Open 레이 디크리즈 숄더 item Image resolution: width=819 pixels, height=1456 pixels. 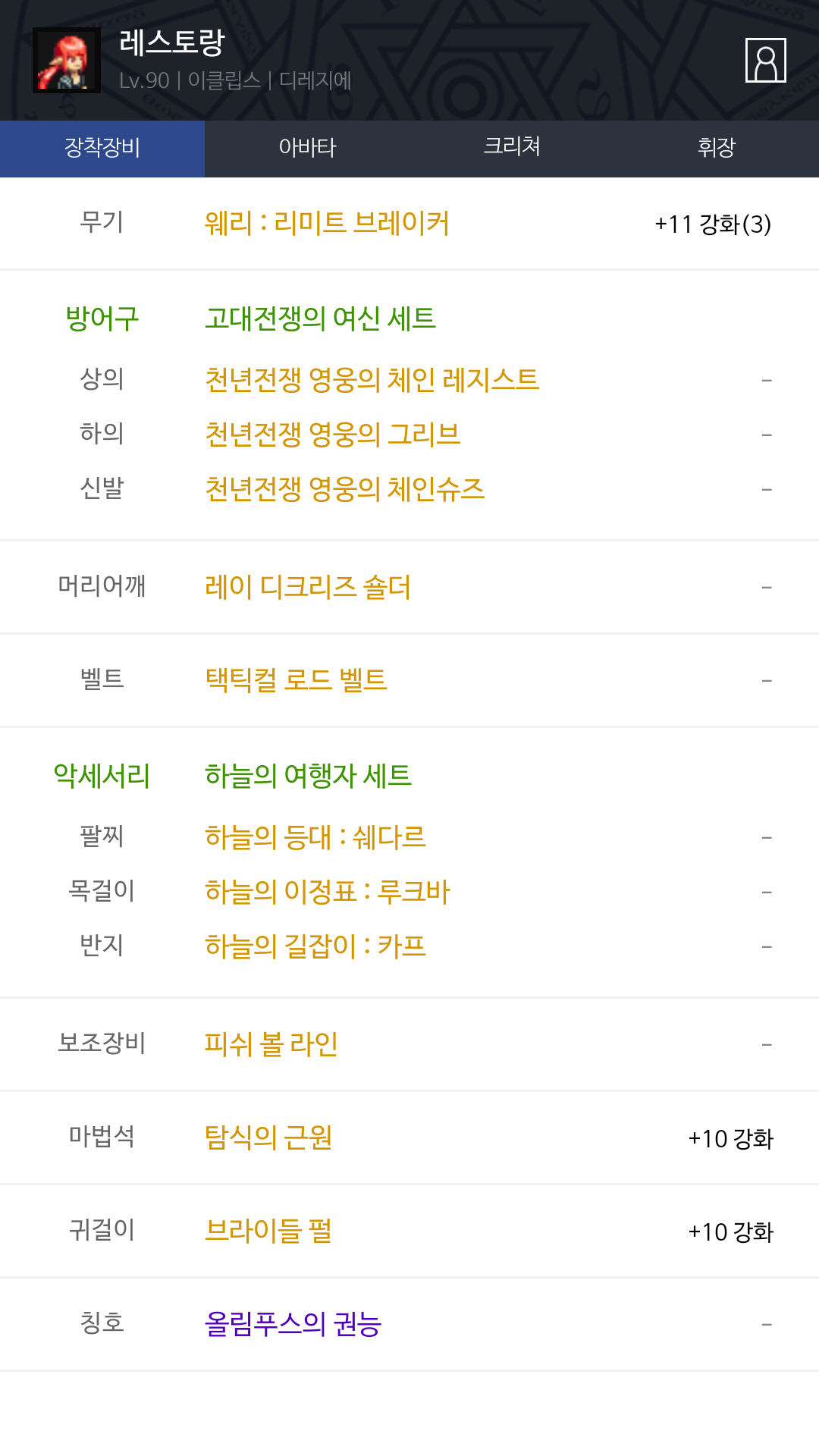(307, 587)
